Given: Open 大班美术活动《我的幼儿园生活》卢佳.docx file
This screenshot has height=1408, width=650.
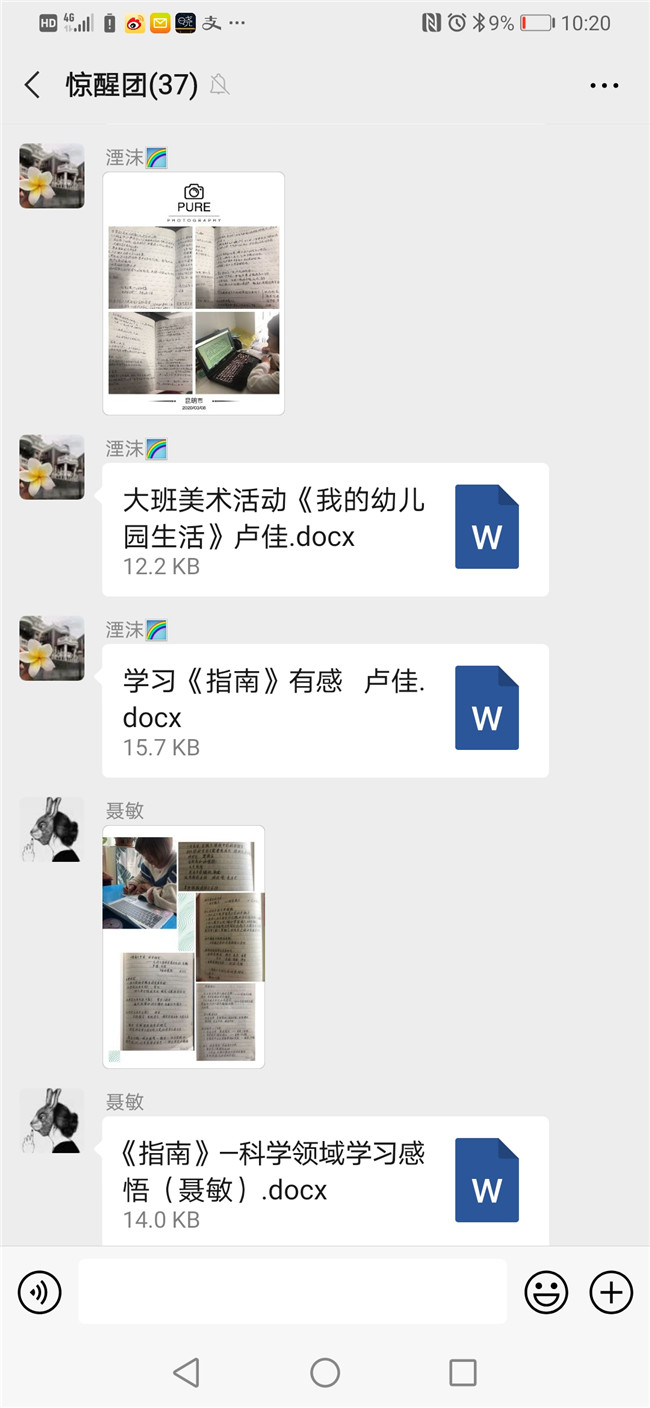Looking at the screenshot, I should [x=325, y=530].
